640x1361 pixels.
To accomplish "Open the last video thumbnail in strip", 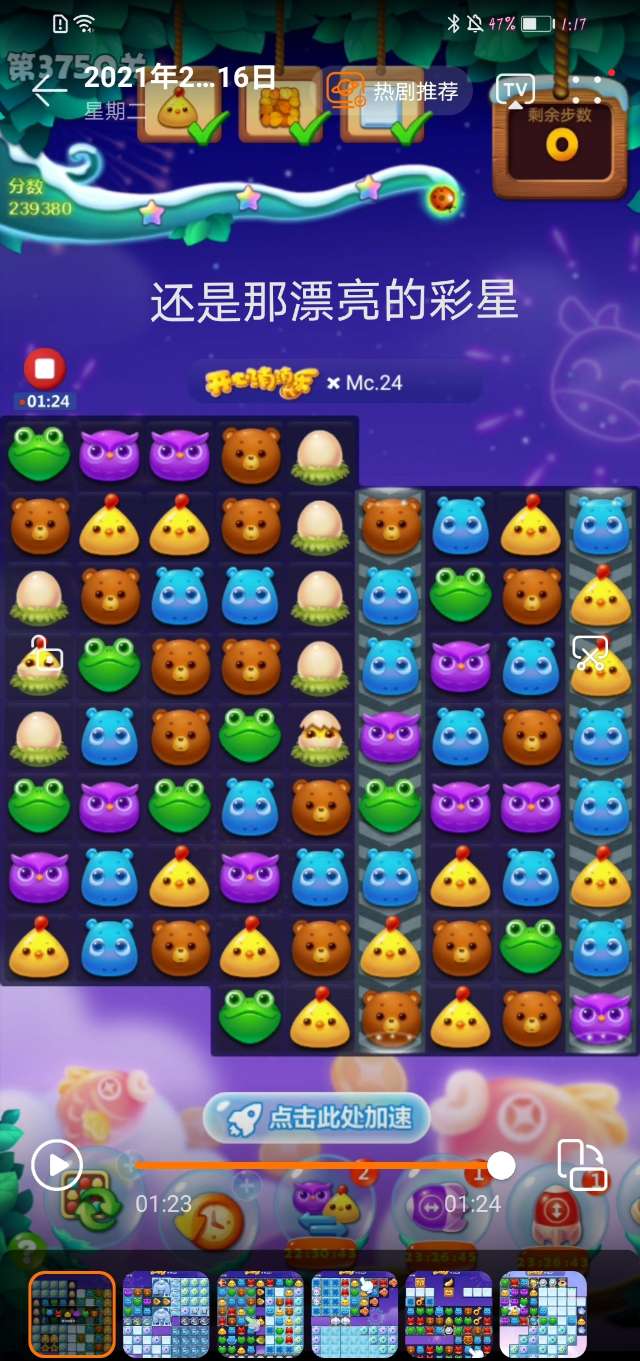I will (543, 1314).
